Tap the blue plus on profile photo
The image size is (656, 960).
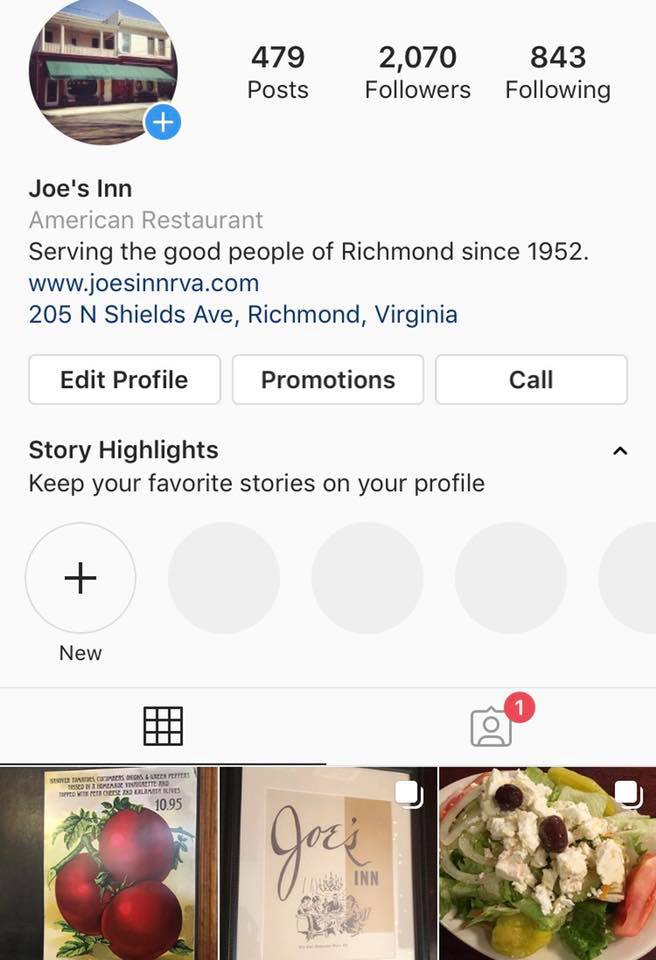[162, 123]
